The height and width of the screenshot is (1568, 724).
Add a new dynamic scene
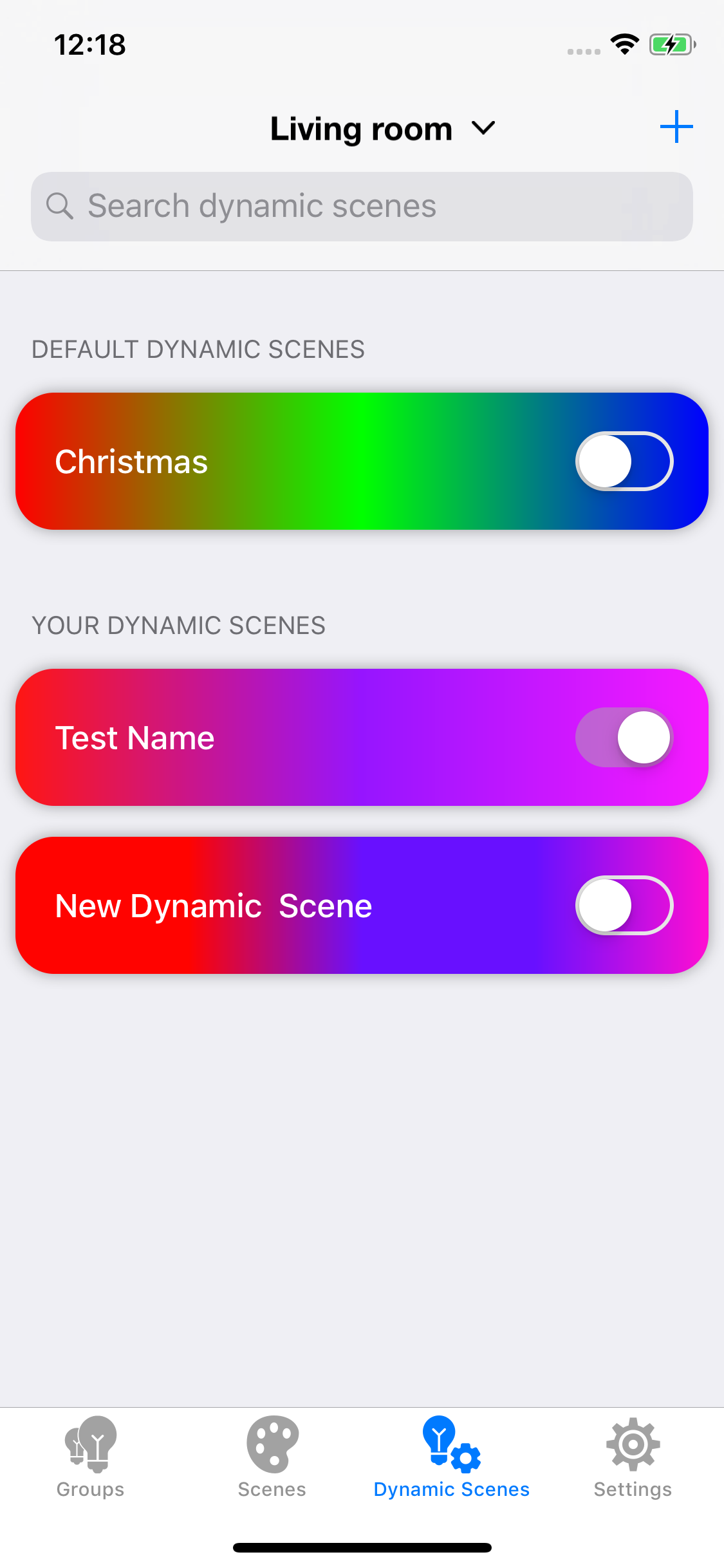676,127
